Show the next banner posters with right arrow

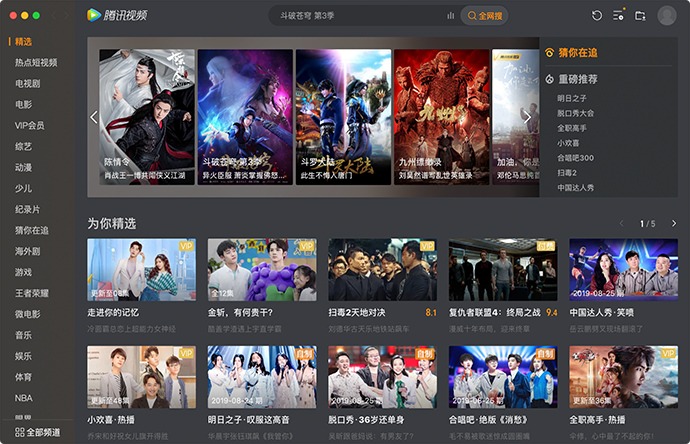(527, 117)
